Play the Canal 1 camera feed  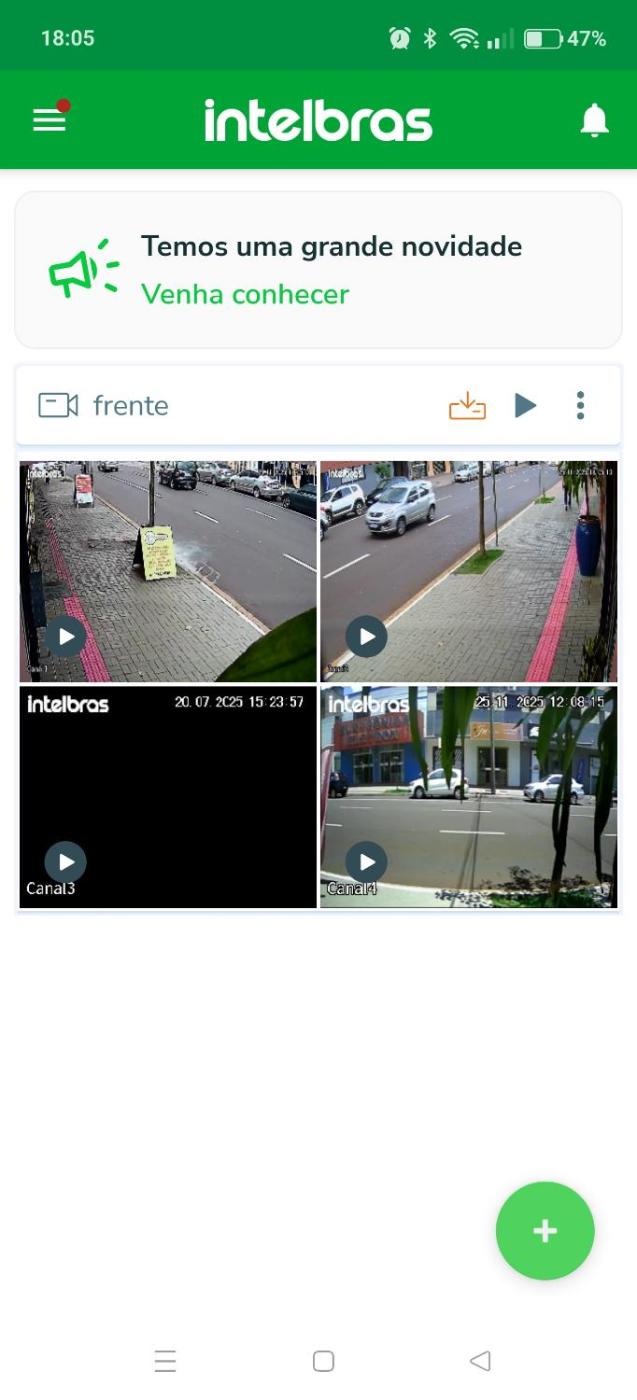click(x=66, y=636)
